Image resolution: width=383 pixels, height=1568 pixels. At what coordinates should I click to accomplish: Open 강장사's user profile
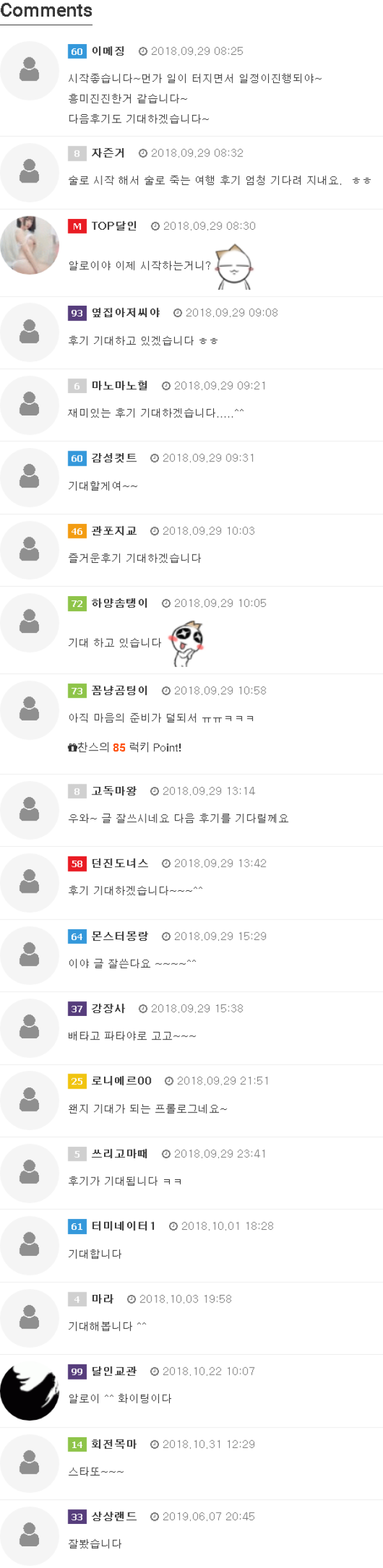[108, 1008]
